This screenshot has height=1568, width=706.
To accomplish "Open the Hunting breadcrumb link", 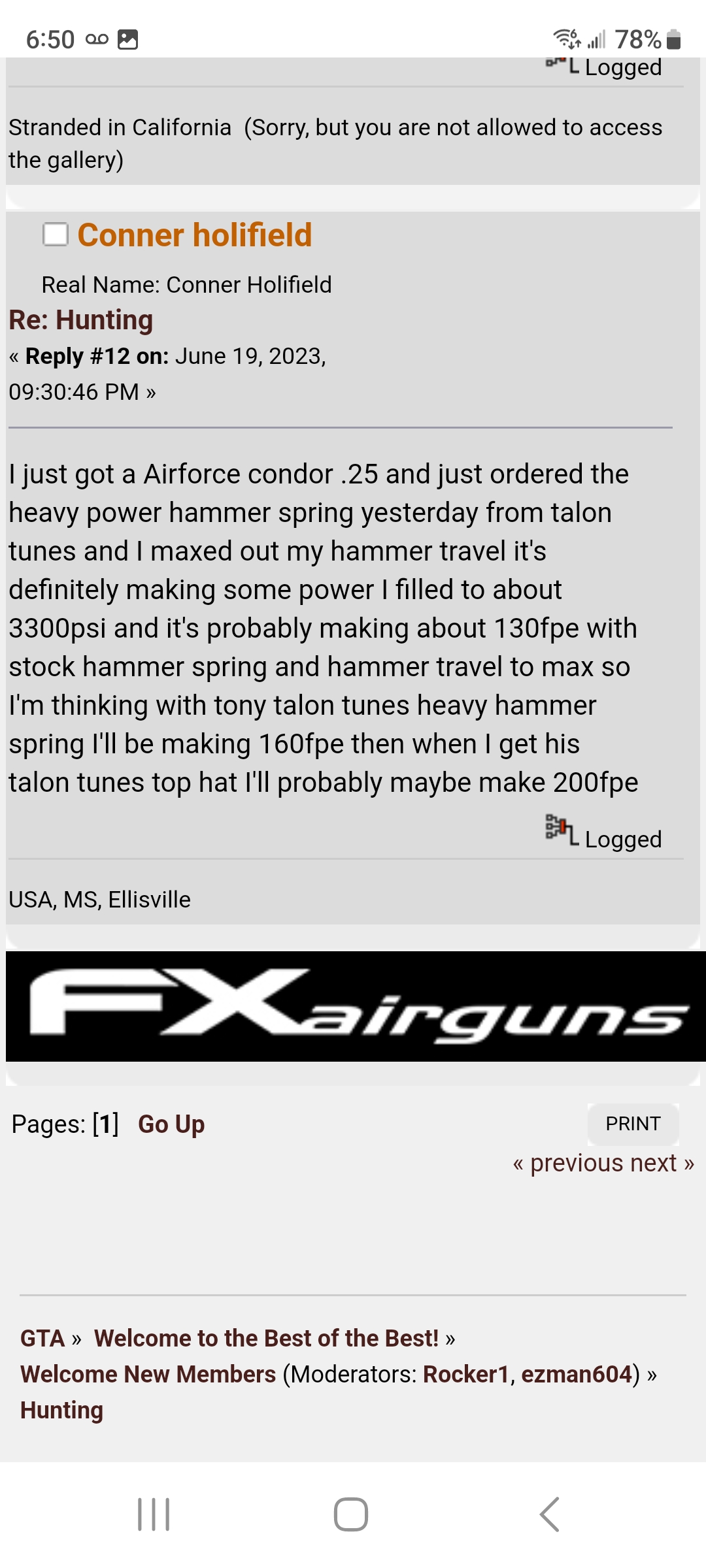I will tap(62, 1411).
